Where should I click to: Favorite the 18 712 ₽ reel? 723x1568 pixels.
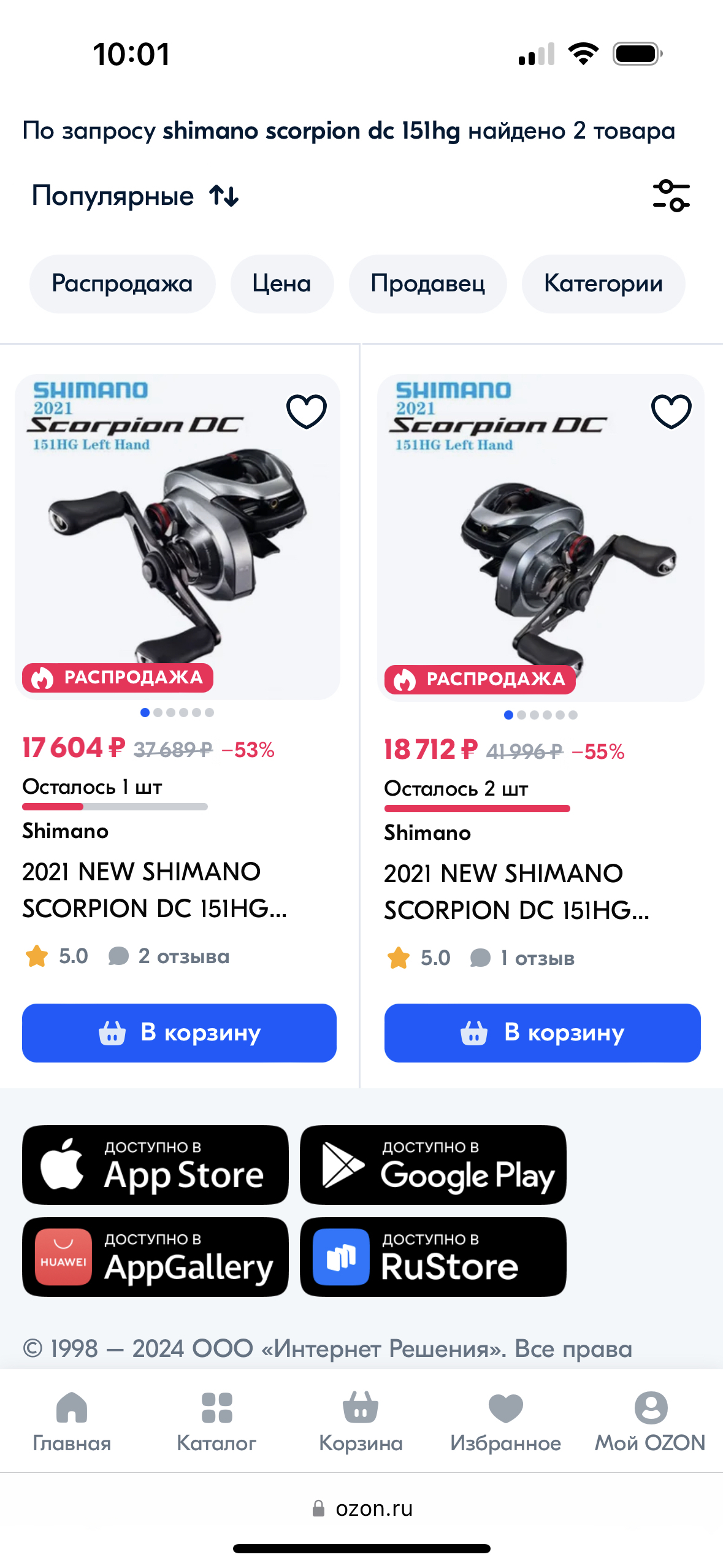click(671, 411)
